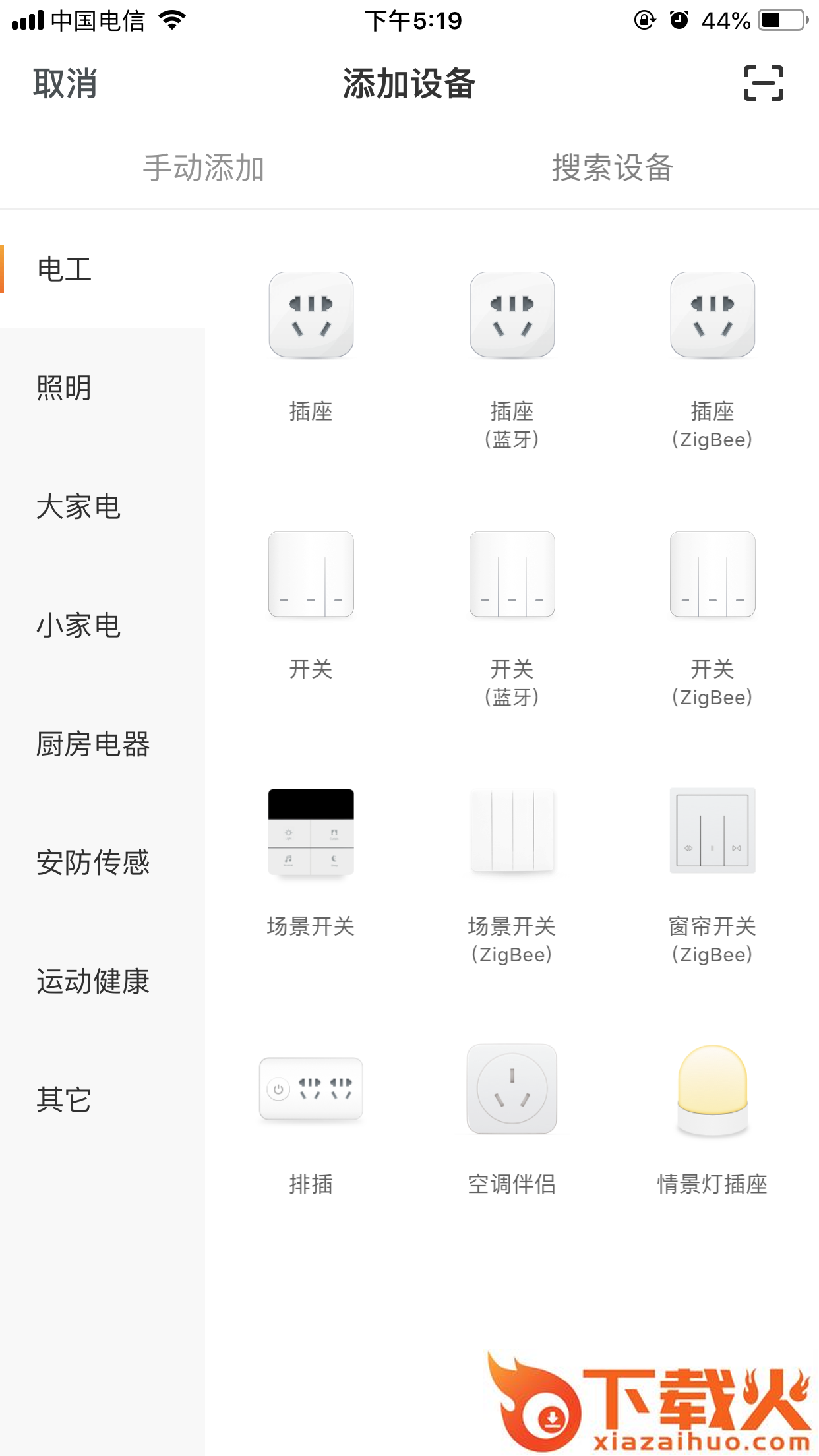The image size is (819, 1456).
Task: Open the 安防传感 category
Action: [93, 863]
